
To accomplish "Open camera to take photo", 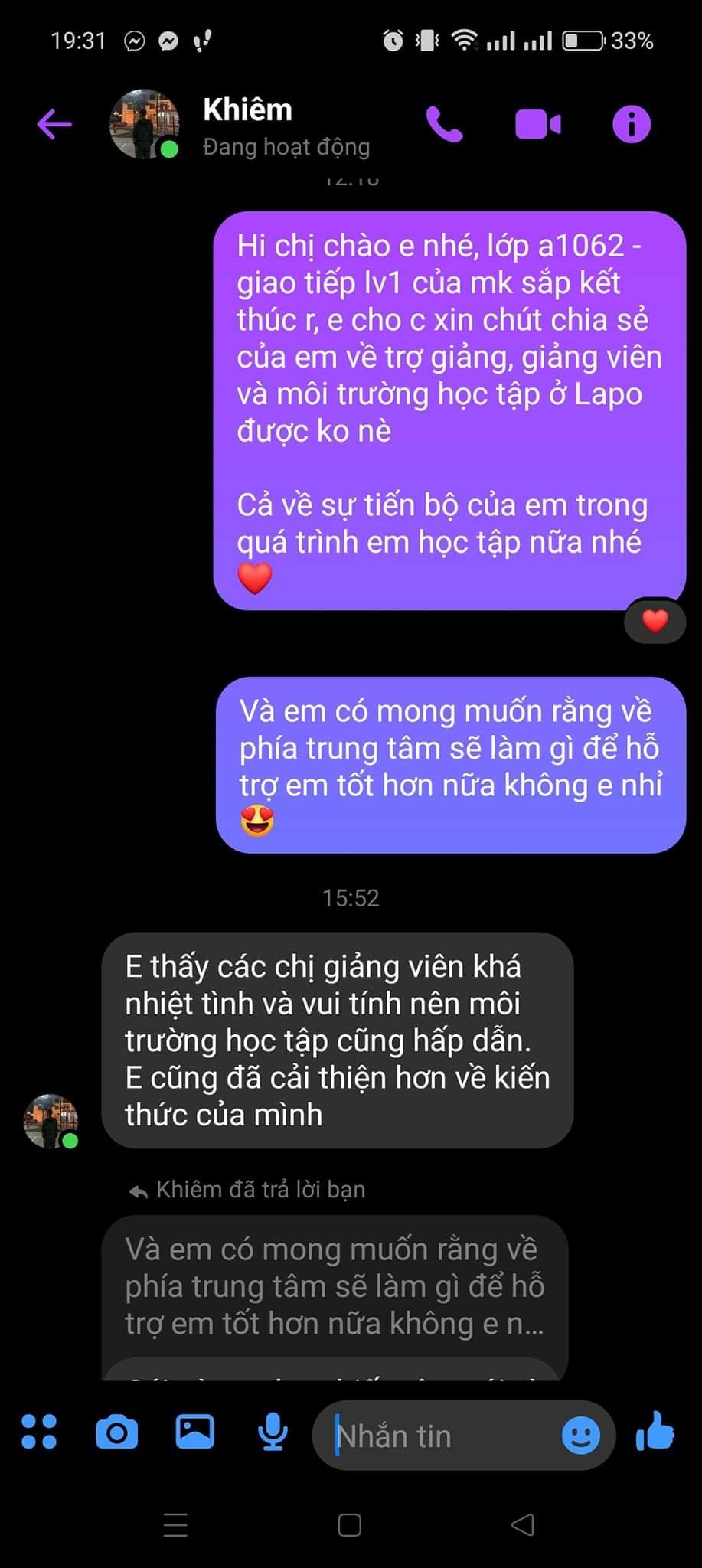I will (117, 1432).
